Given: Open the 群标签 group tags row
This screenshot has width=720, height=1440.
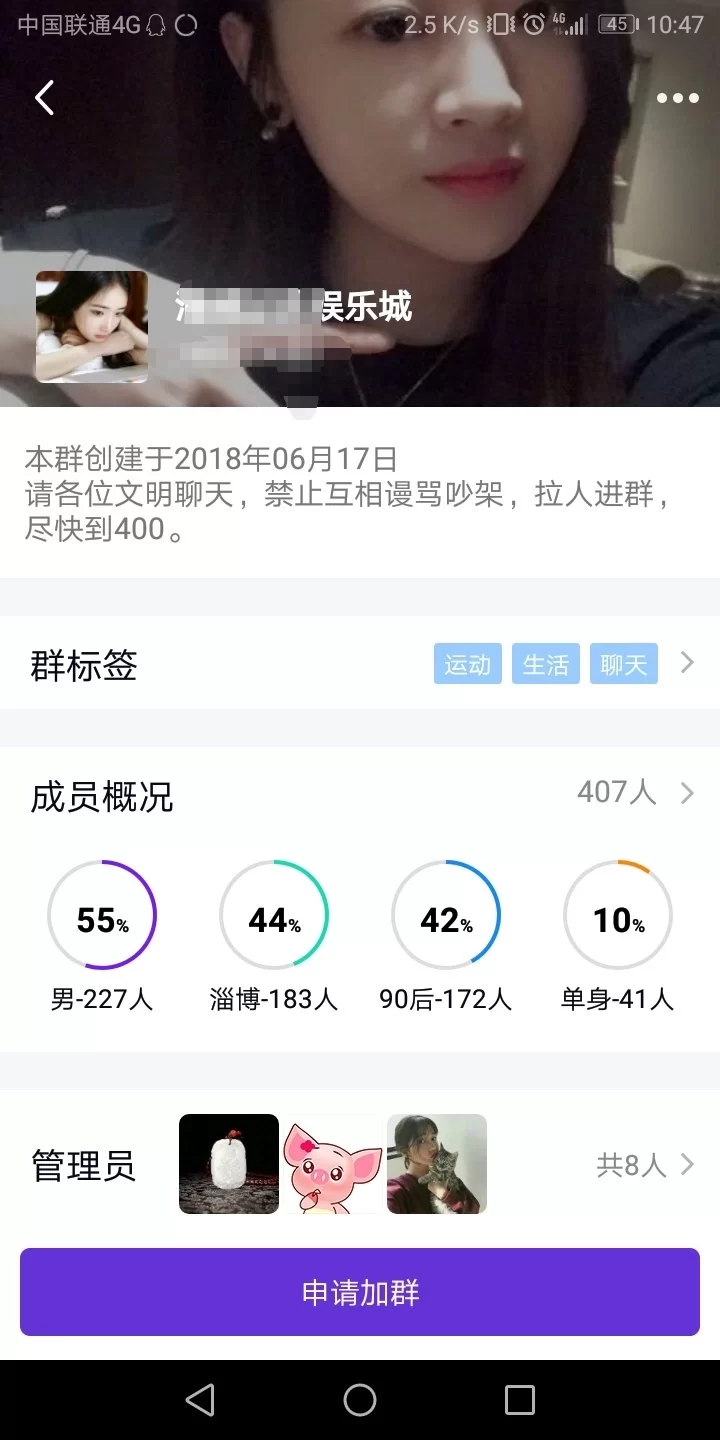Looking at the screenshot, I should pyautogui.click(x=360, y=664).
